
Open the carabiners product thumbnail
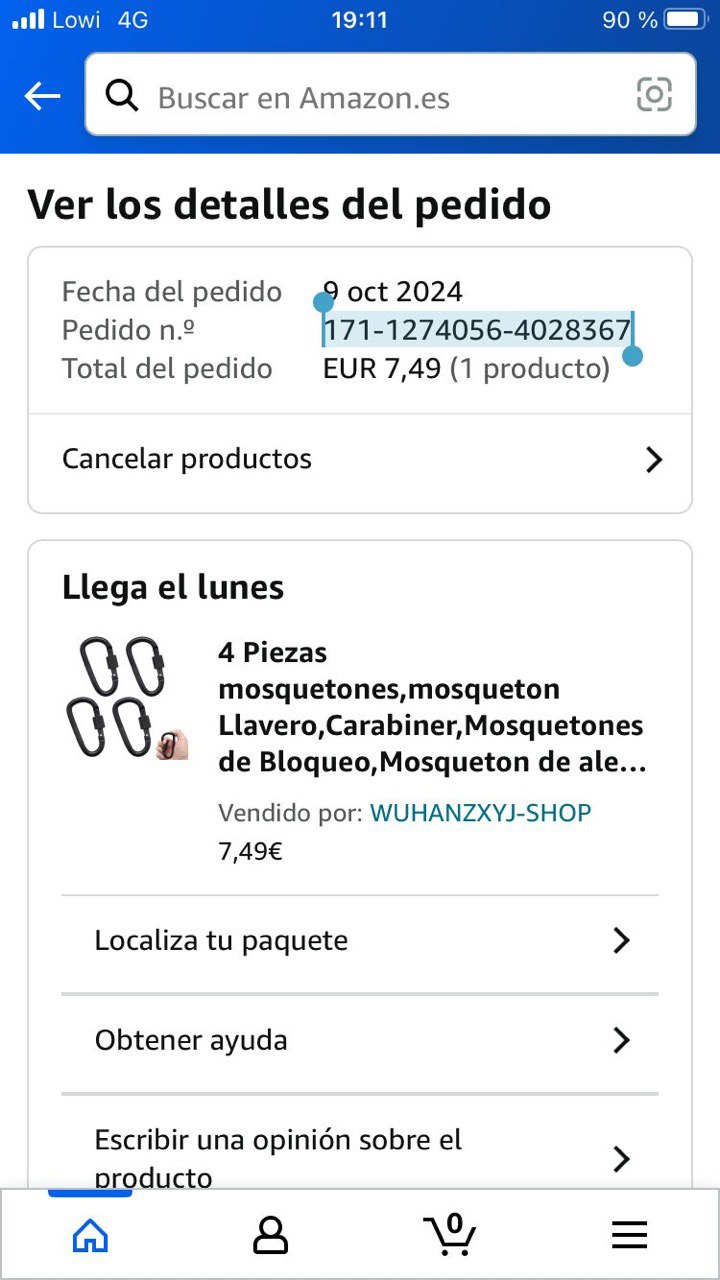(x=123, y=697)
